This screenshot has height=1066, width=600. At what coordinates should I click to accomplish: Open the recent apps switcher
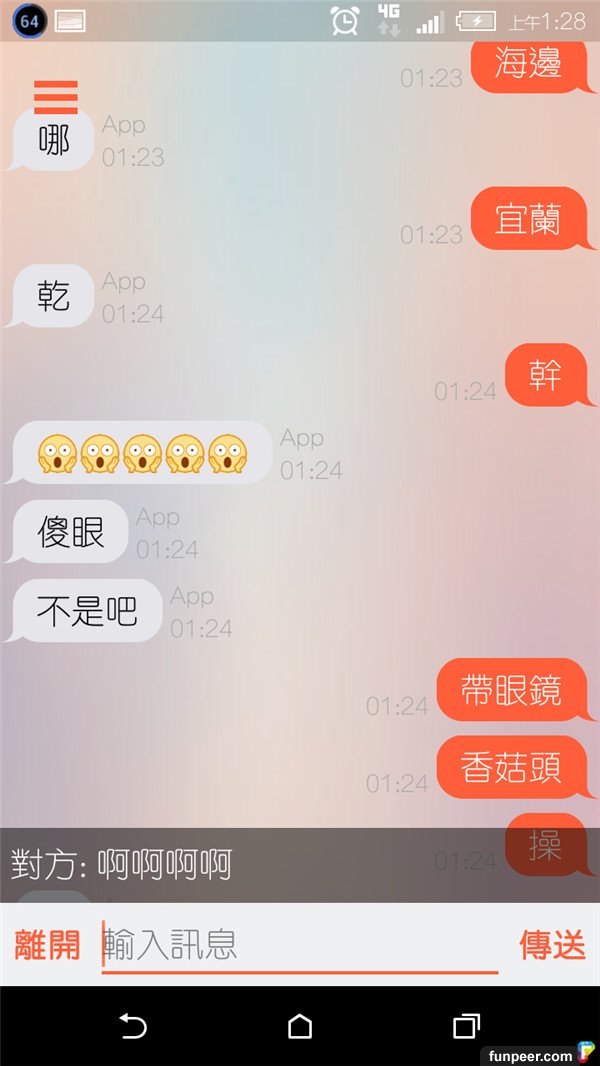[x=466, y=1026]
